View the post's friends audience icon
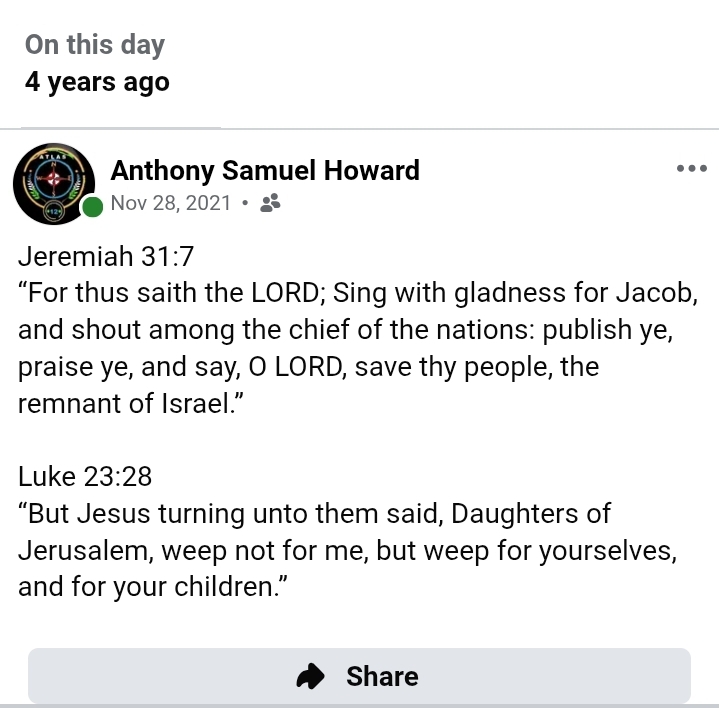 270,203
